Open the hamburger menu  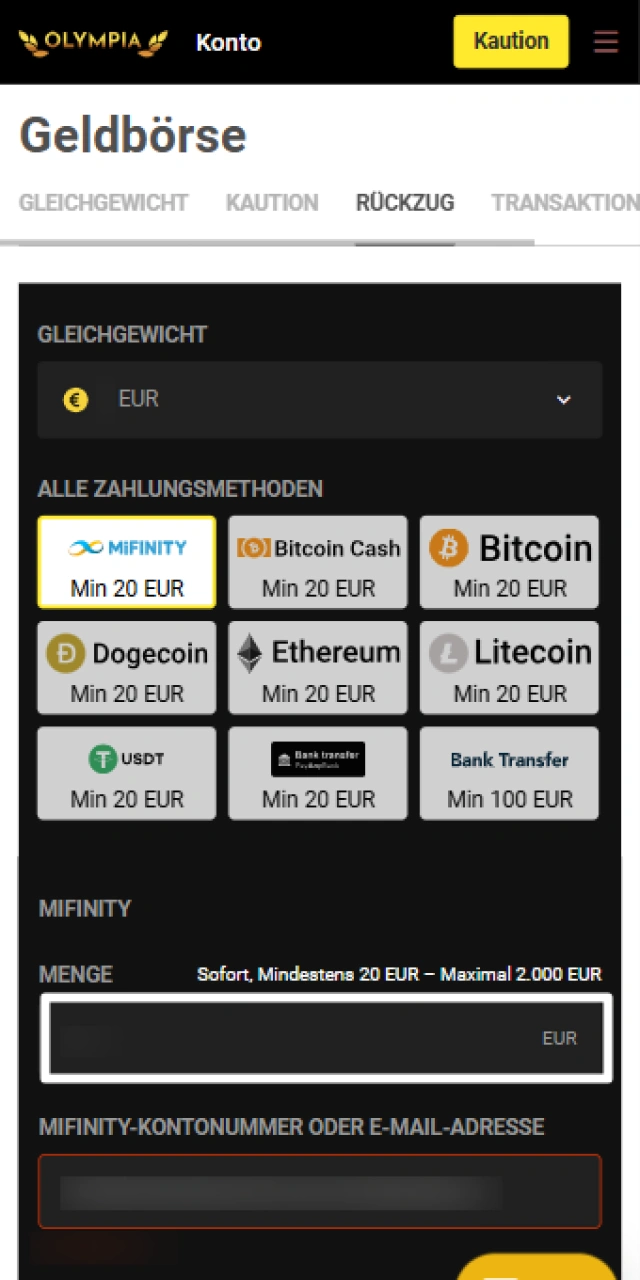605,42
